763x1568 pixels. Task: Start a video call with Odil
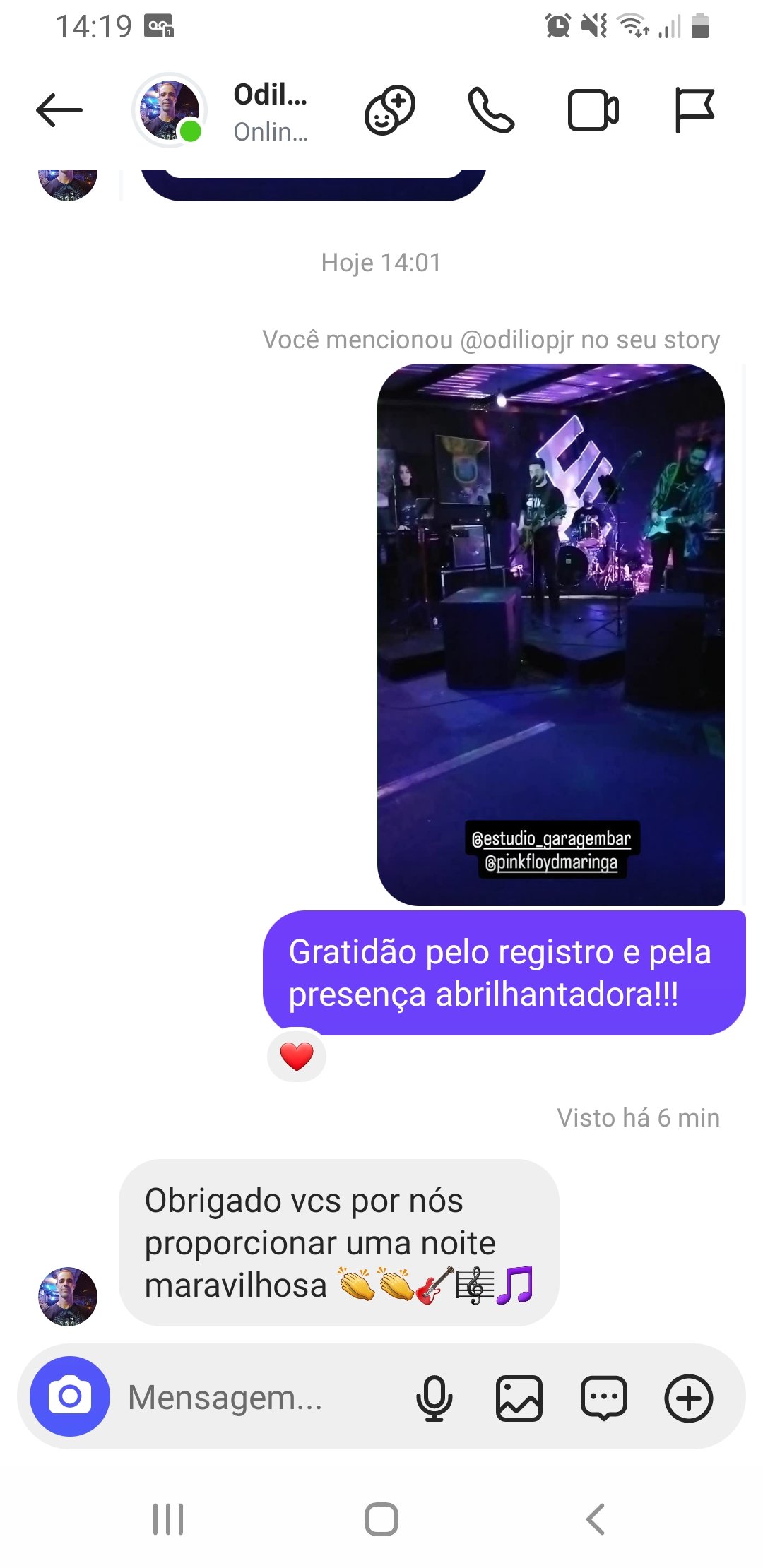[593, 110]
